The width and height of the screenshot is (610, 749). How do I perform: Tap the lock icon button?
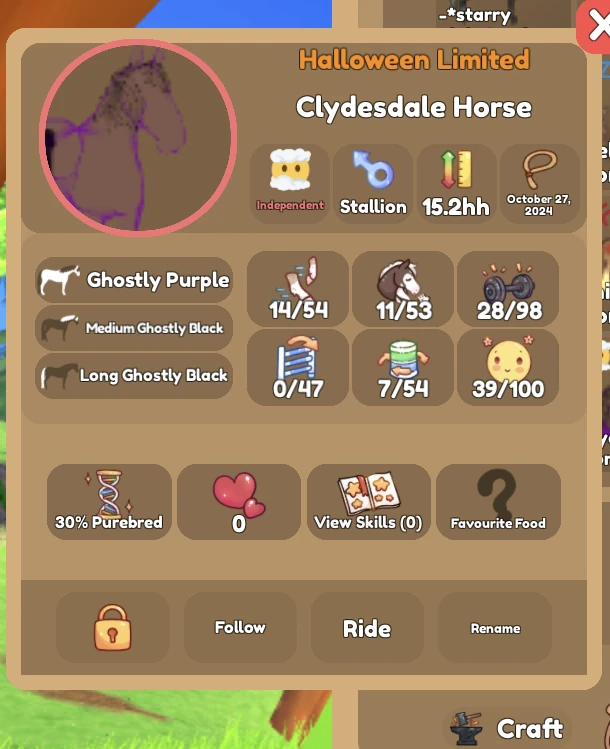[113, 628]
